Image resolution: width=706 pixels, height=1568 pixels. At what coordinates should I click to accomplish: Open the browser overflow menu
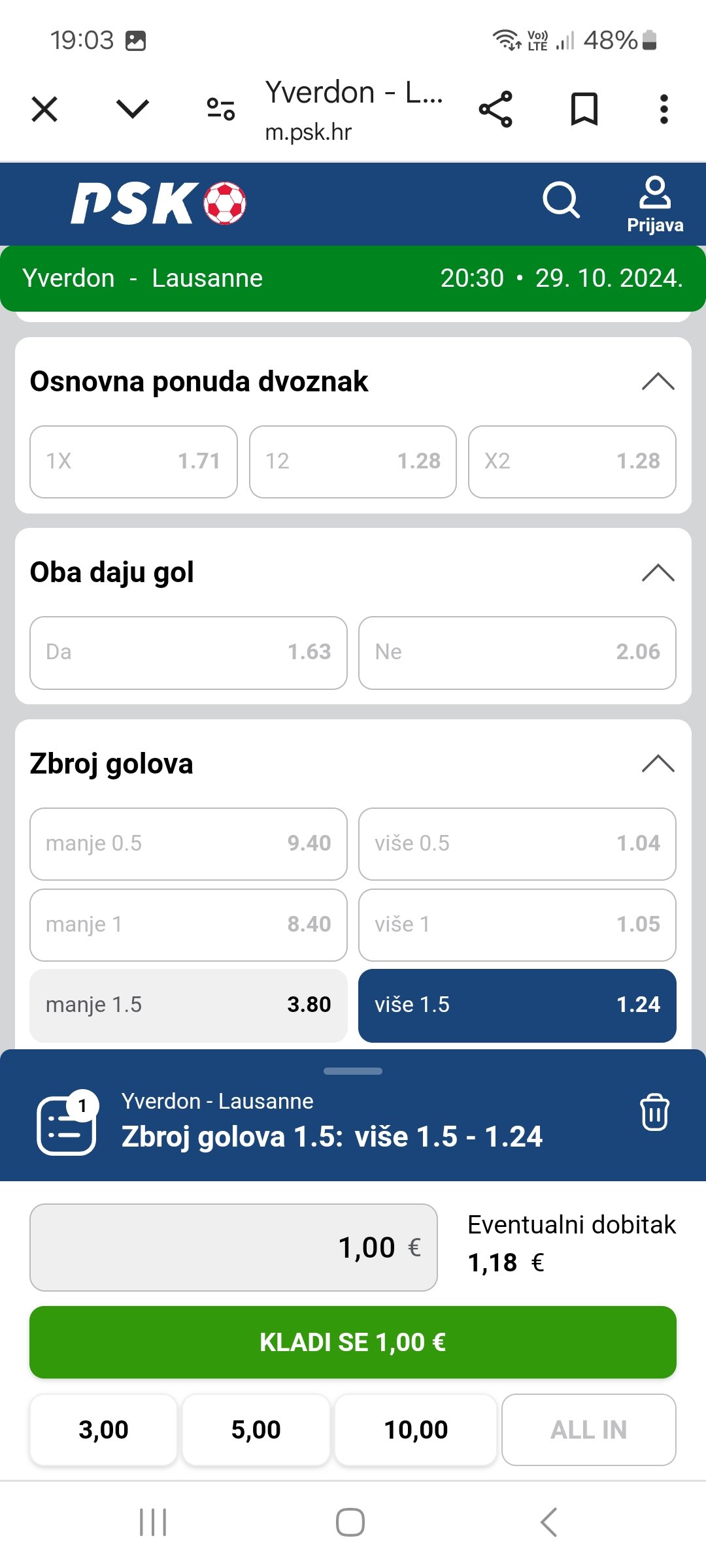[664, 109]
